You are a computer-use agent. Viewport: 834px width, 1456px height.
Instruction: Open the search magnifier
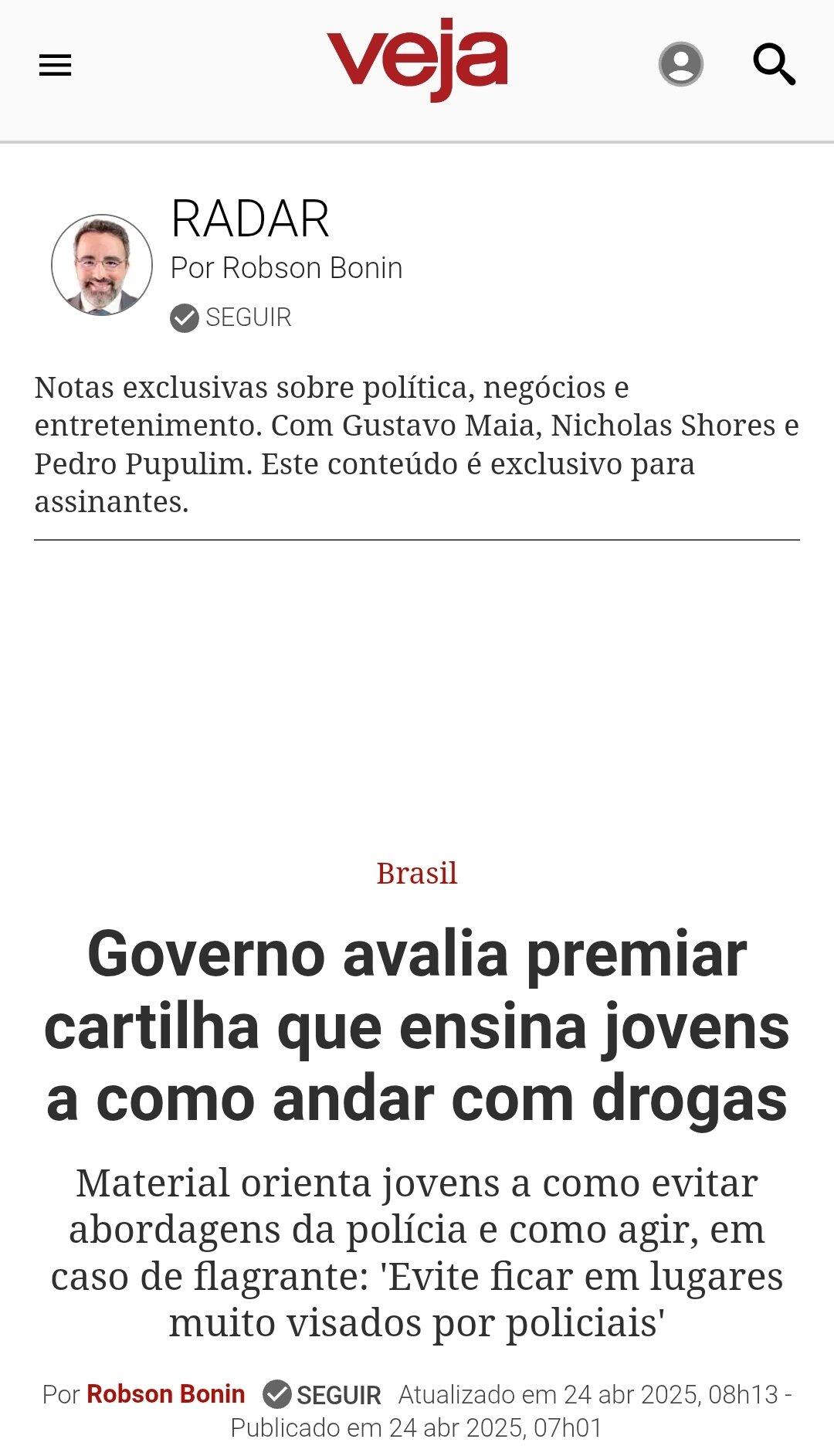coord(775,64)
